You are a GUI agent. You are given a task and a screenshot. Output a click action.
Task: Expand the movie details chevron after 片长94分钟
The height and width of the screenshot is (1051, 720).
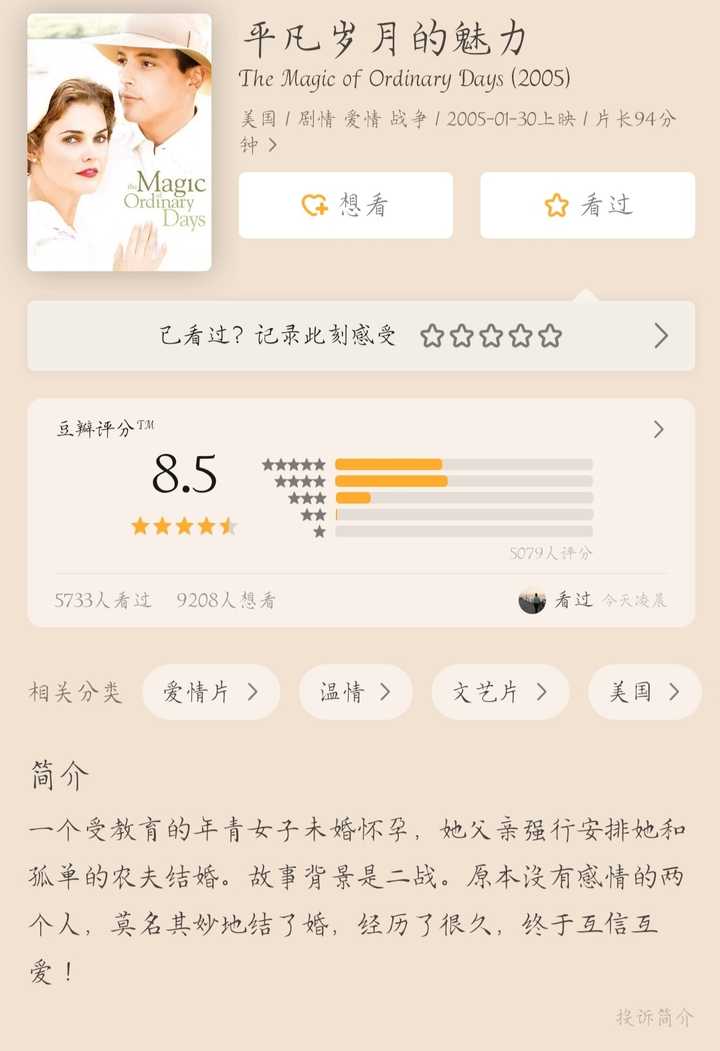click(x=273, y=145)
